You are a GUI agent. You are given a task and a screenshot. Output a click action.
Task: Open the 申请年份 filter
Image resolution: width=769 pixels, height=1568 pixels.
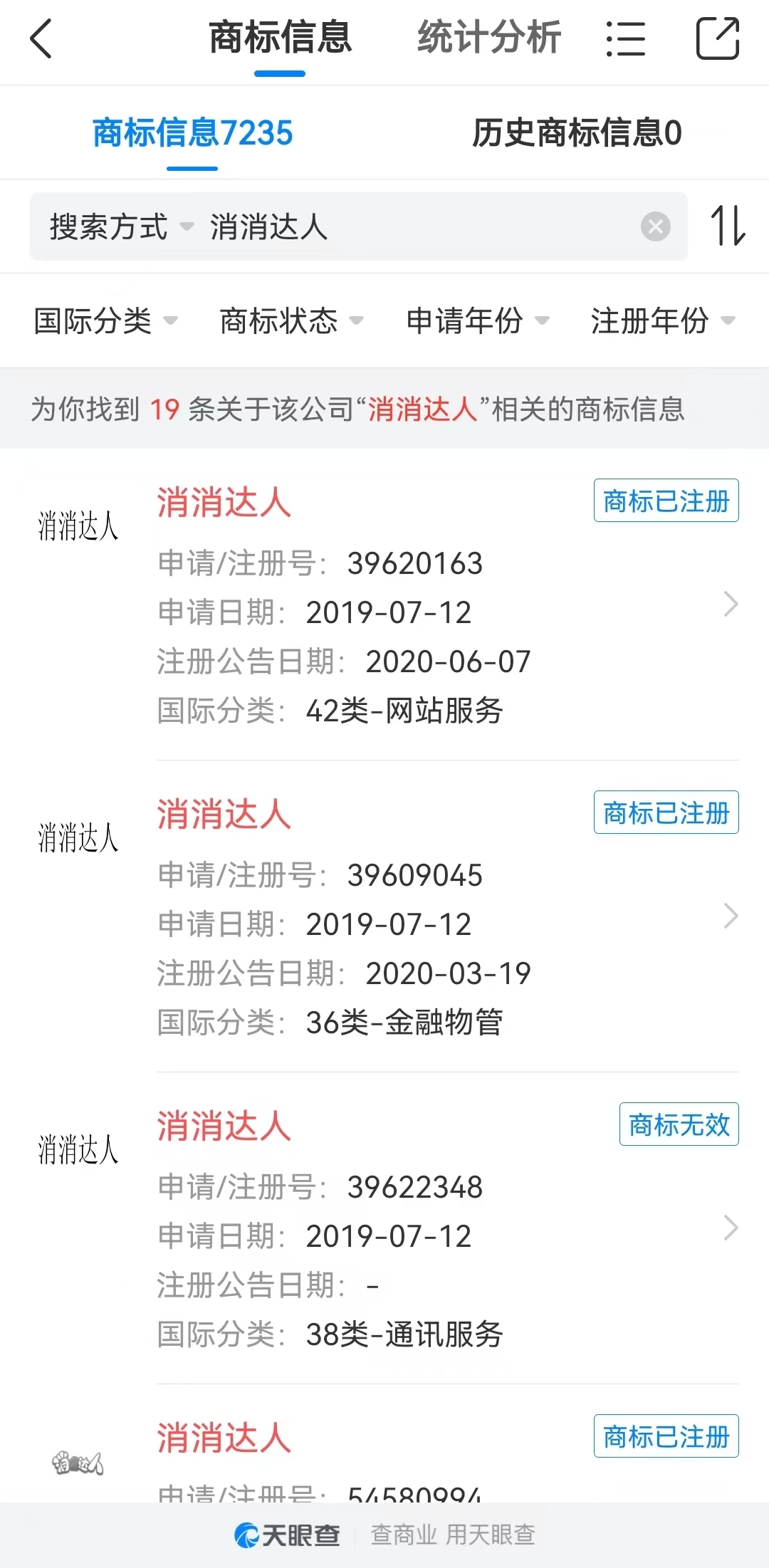(477, 320)
